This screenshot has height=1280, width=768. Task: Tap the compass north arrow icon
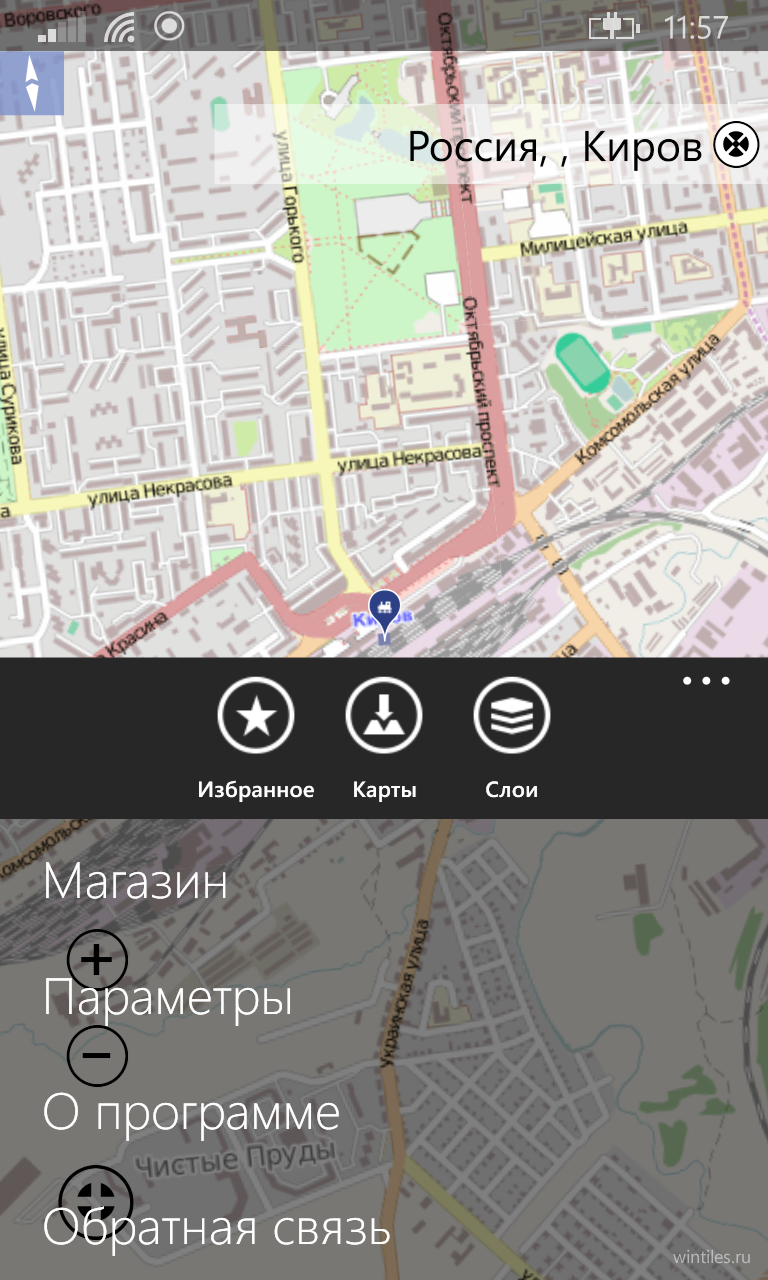click(32, 83)
